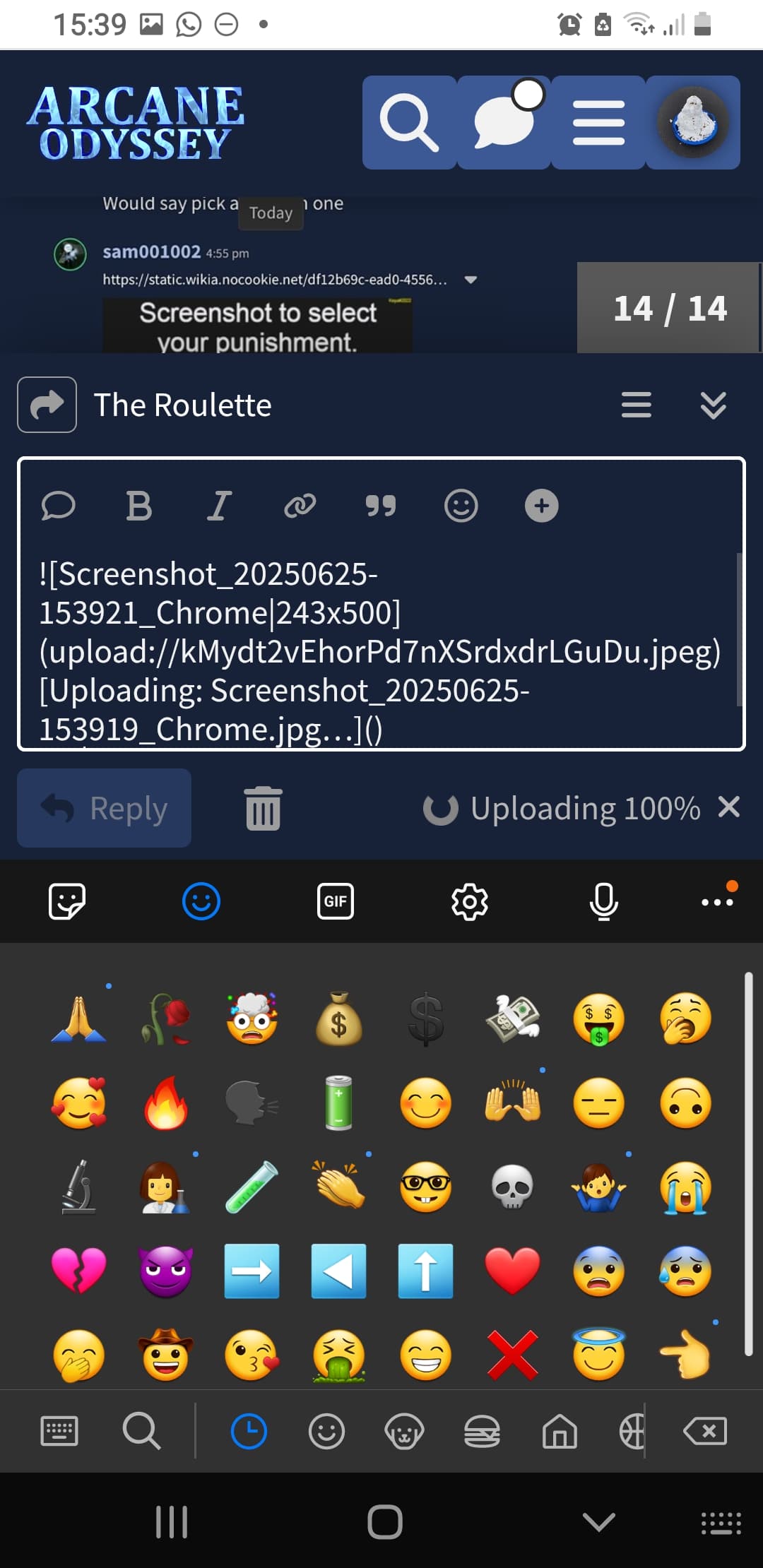Switch keyboard to GIF tab
The image size is (763, 1568).
336,901
